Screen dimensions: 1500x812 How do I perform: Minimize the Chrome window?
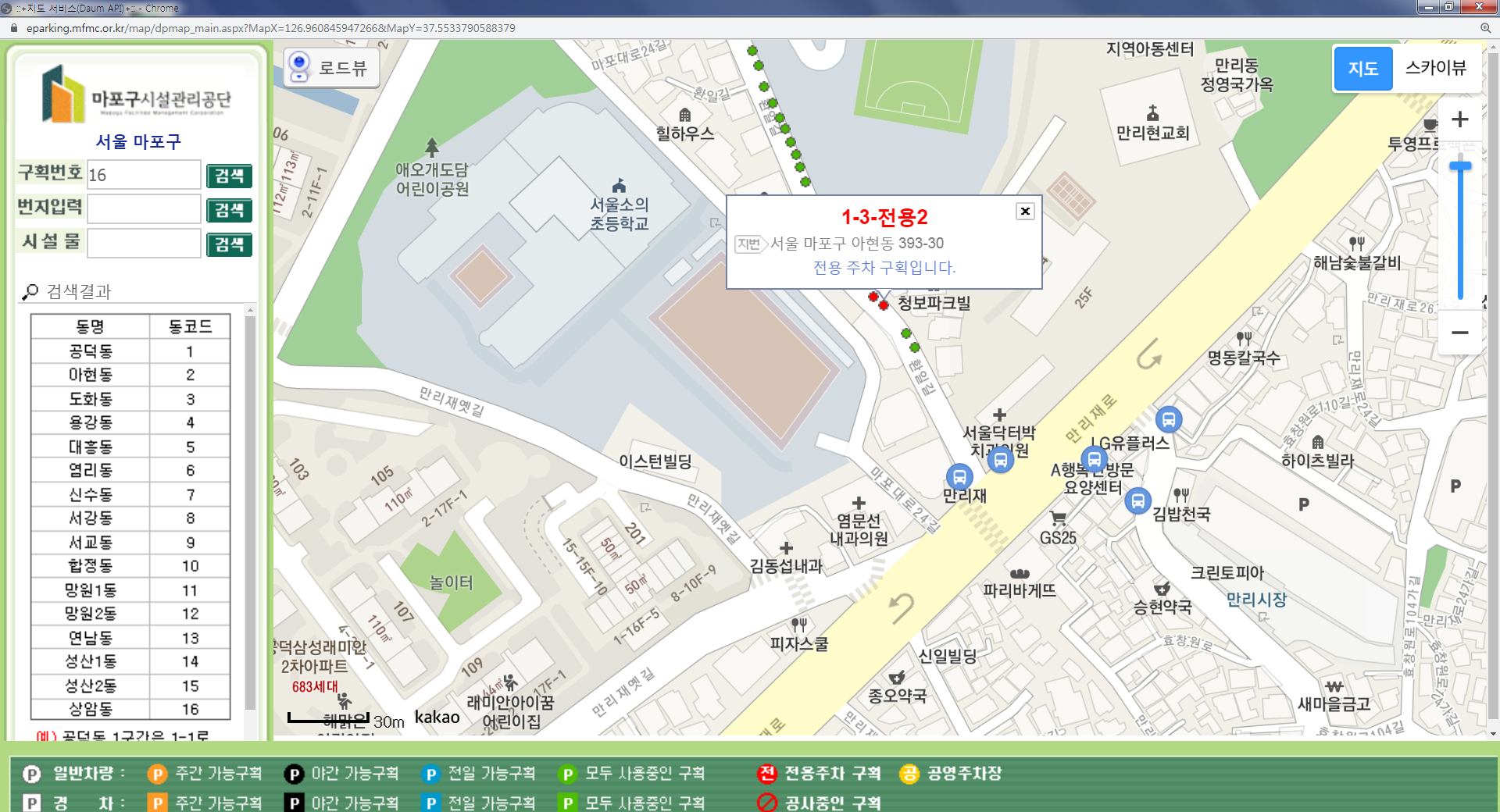point(1428,7)
